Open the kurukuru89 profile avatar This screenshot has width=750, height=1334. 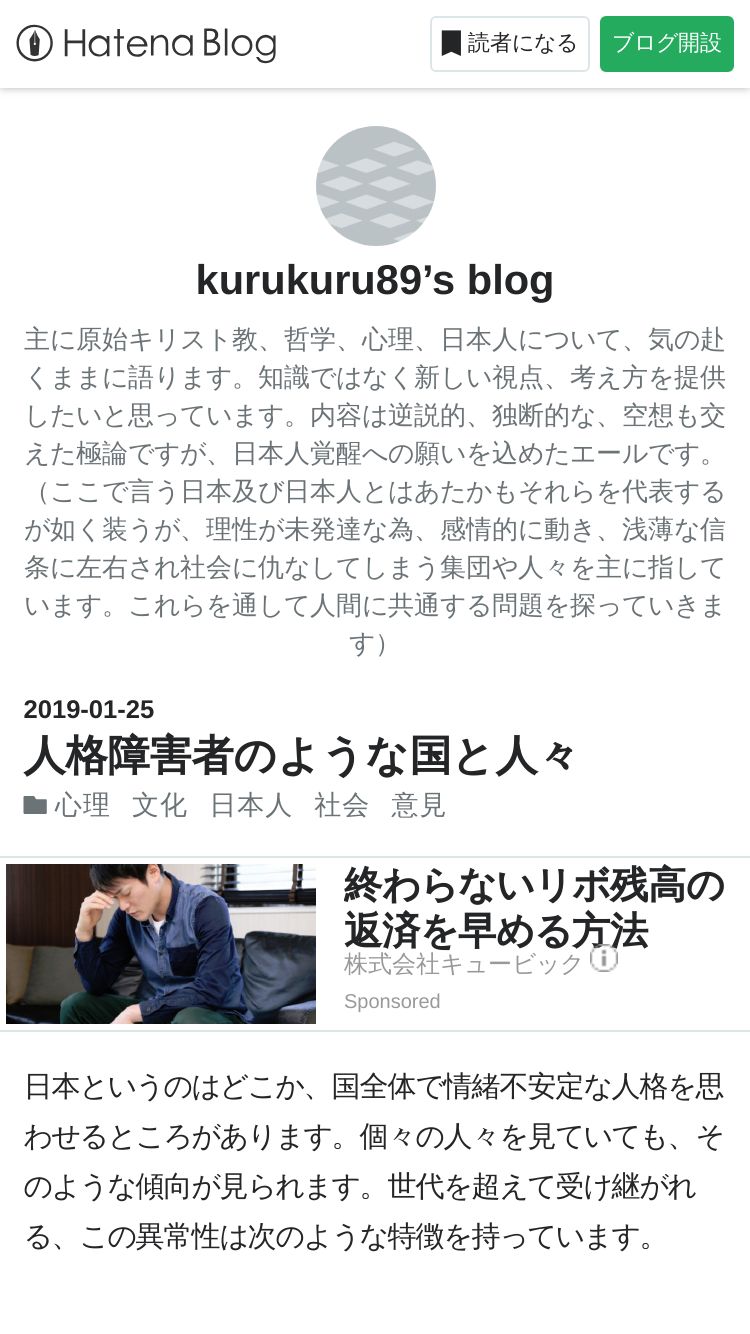pyautogui.click(x=375, y=186)
